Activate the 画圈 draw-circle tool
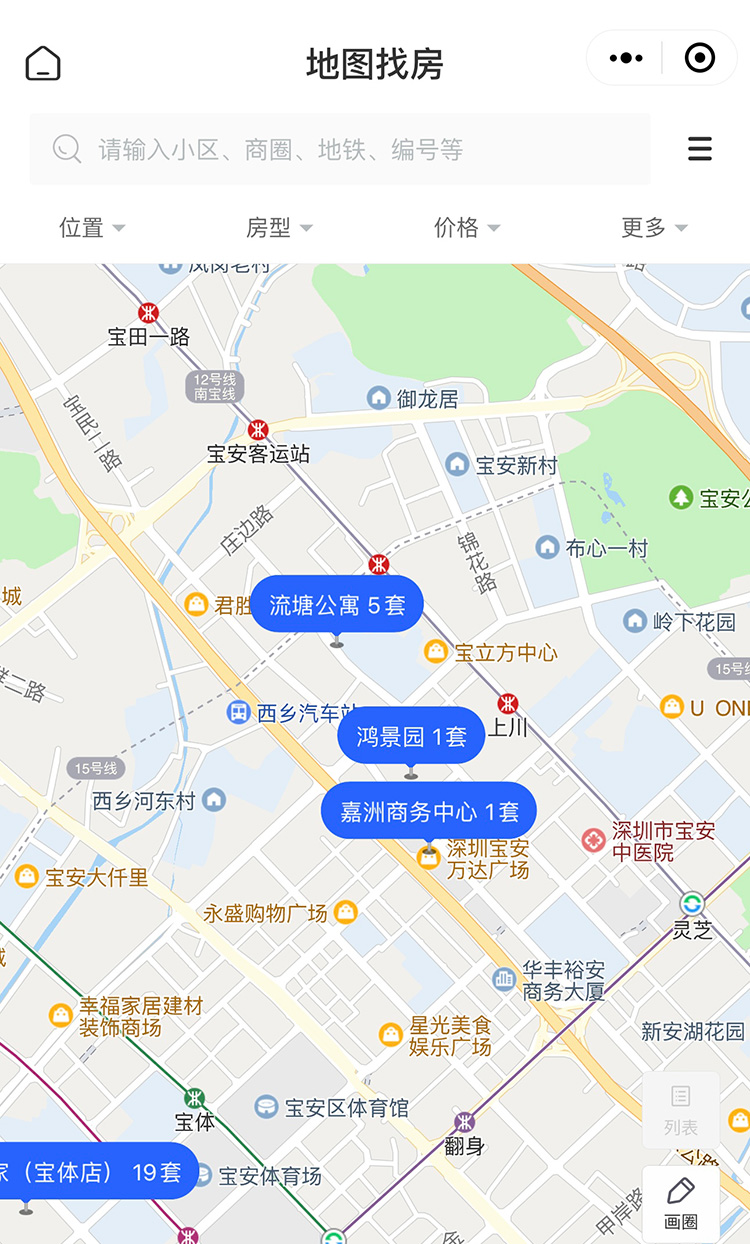The image size is (750, 1244). click(680, 1203)
